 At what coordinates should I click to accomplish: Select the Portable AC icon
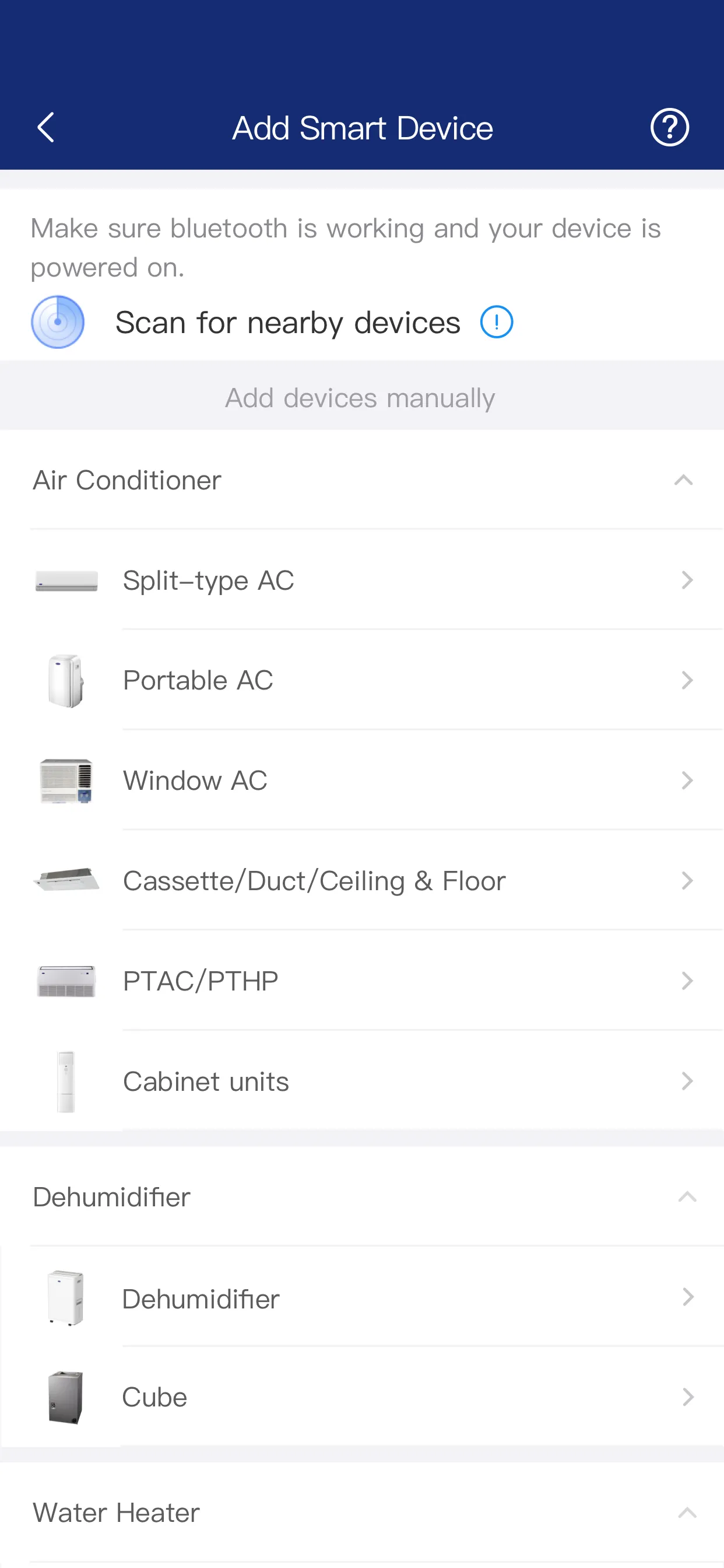coord(66,680)
